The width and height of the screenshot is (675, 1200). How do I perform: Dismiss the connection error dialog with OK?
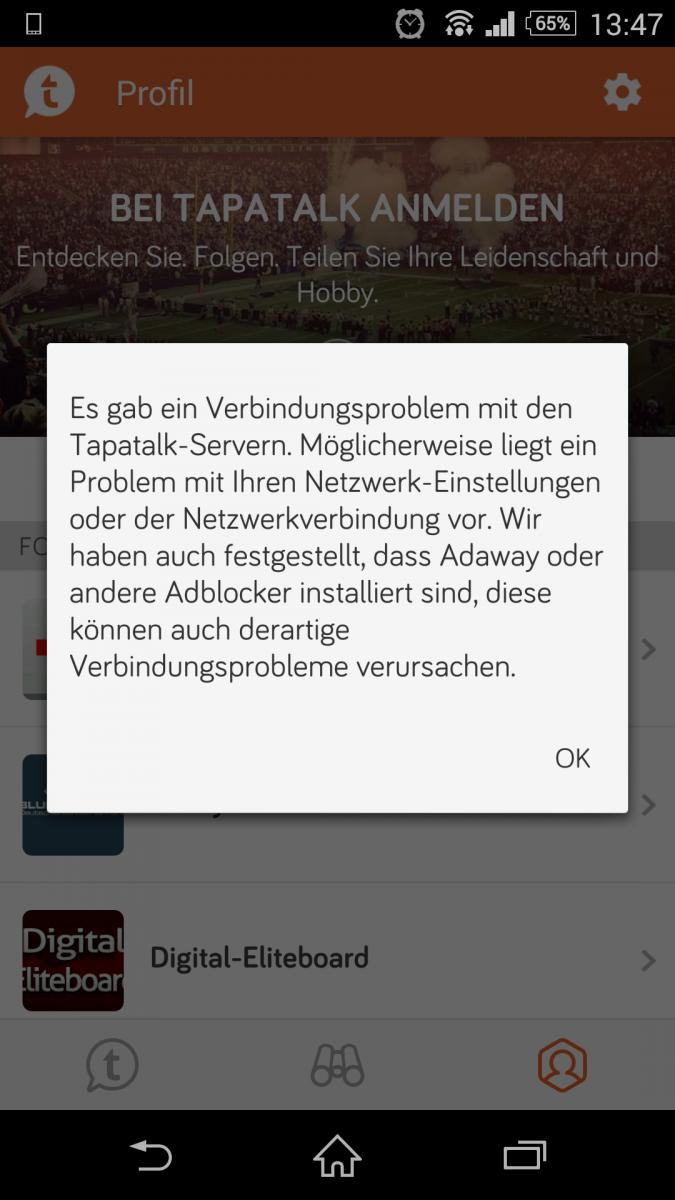[572, 758]
